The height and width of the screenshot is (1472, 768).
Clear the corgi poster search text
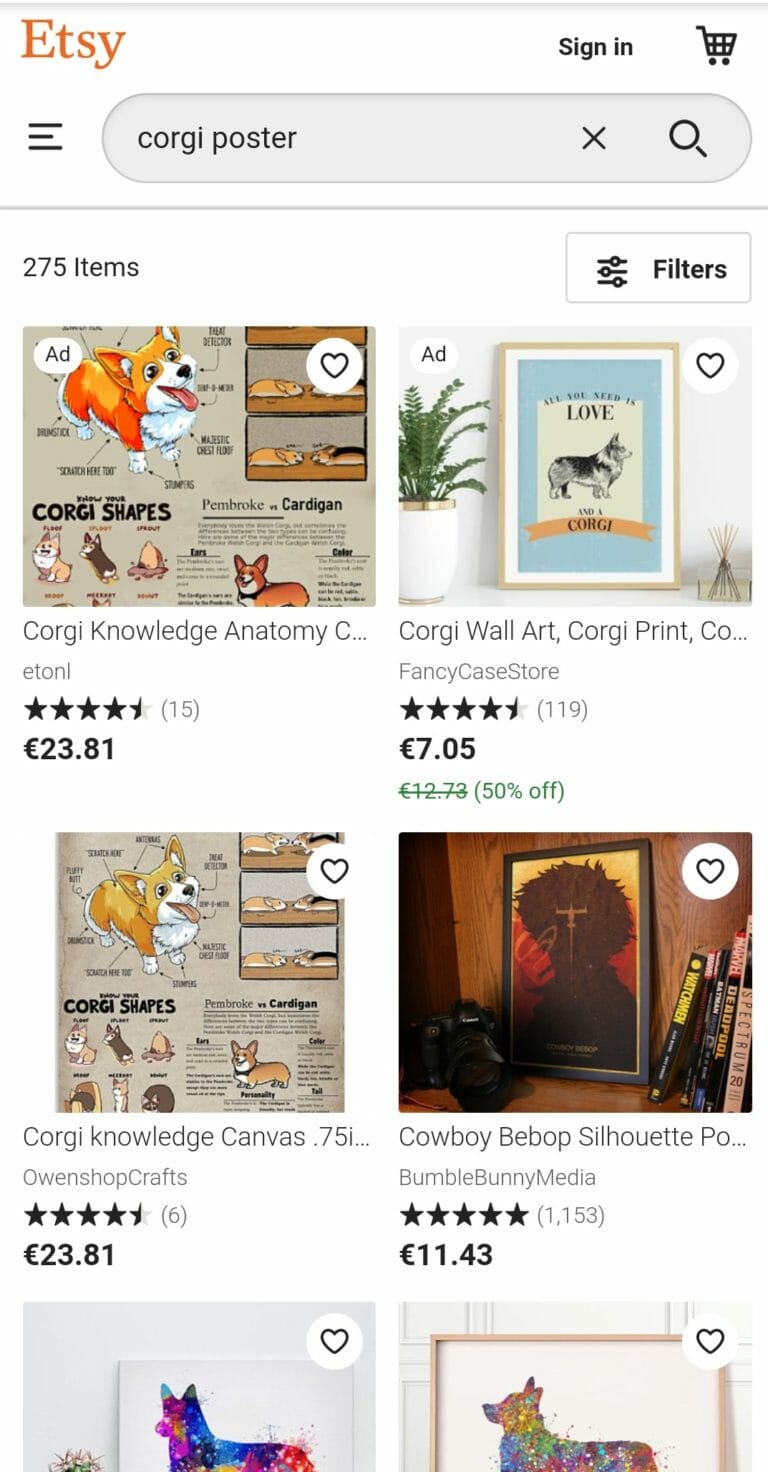click(594, 138)
